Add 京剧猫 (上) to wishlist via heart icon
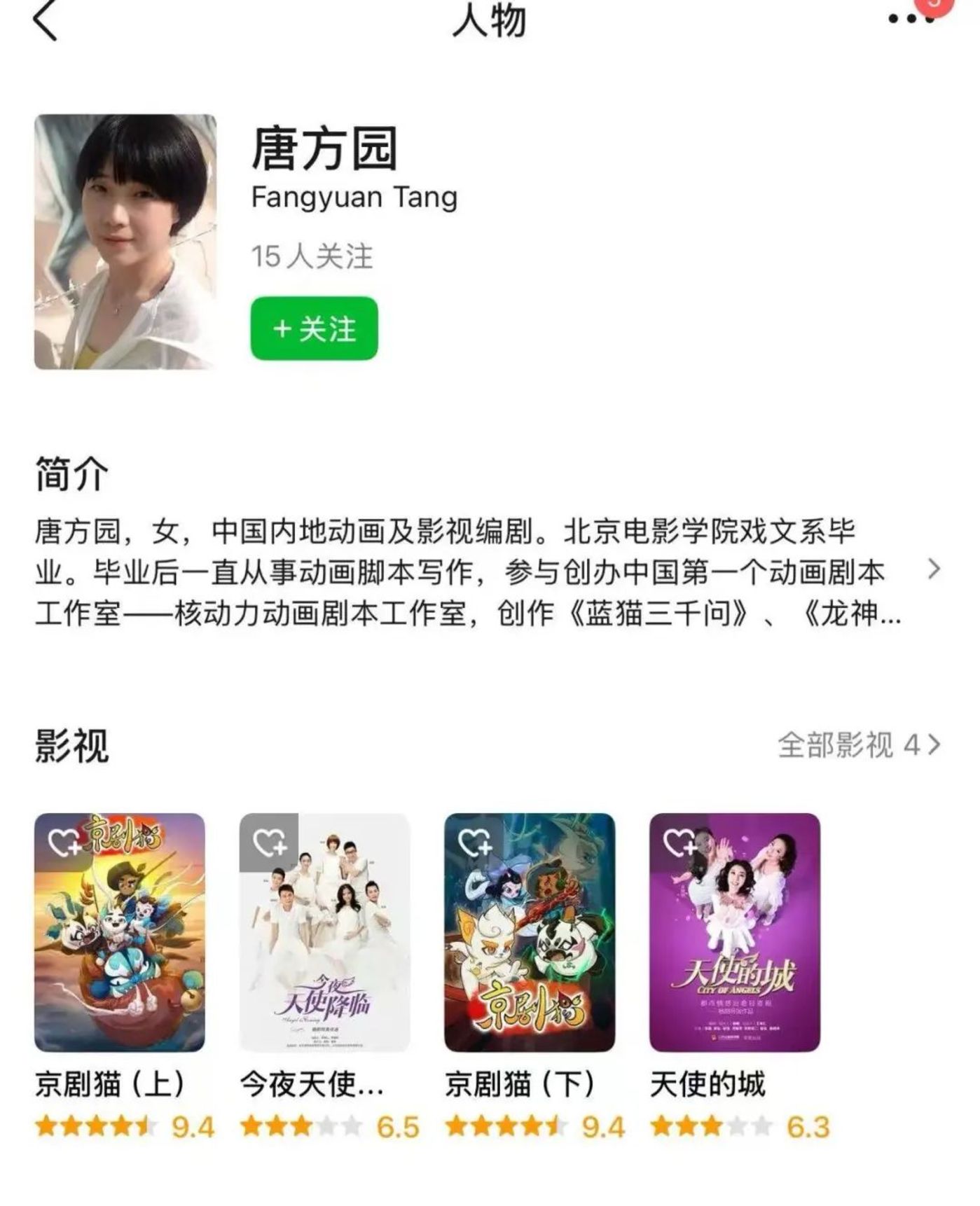Image resolution: width=980 pixels, height=1206 pixels. 63,843
